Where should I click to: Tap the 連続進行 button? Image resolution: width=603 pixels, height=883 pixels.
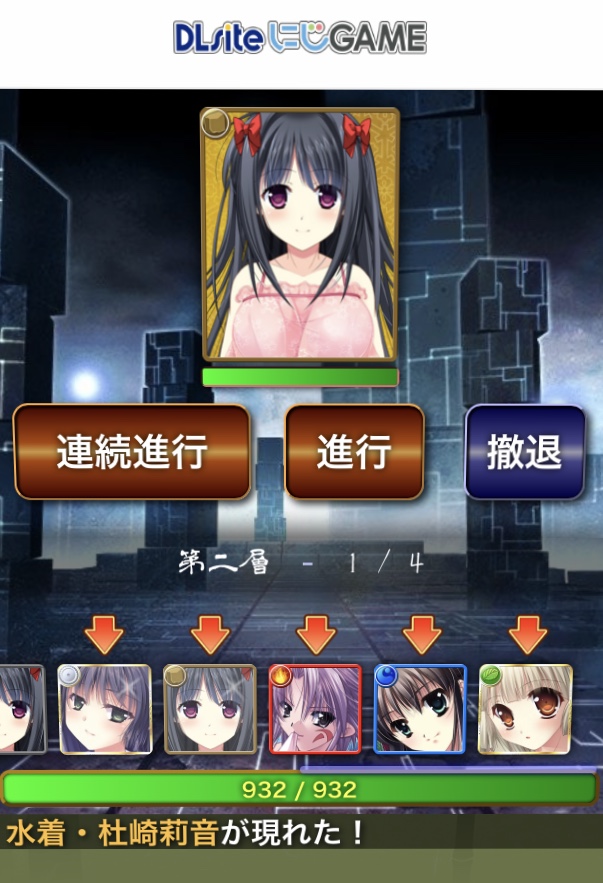click(131, 452)
